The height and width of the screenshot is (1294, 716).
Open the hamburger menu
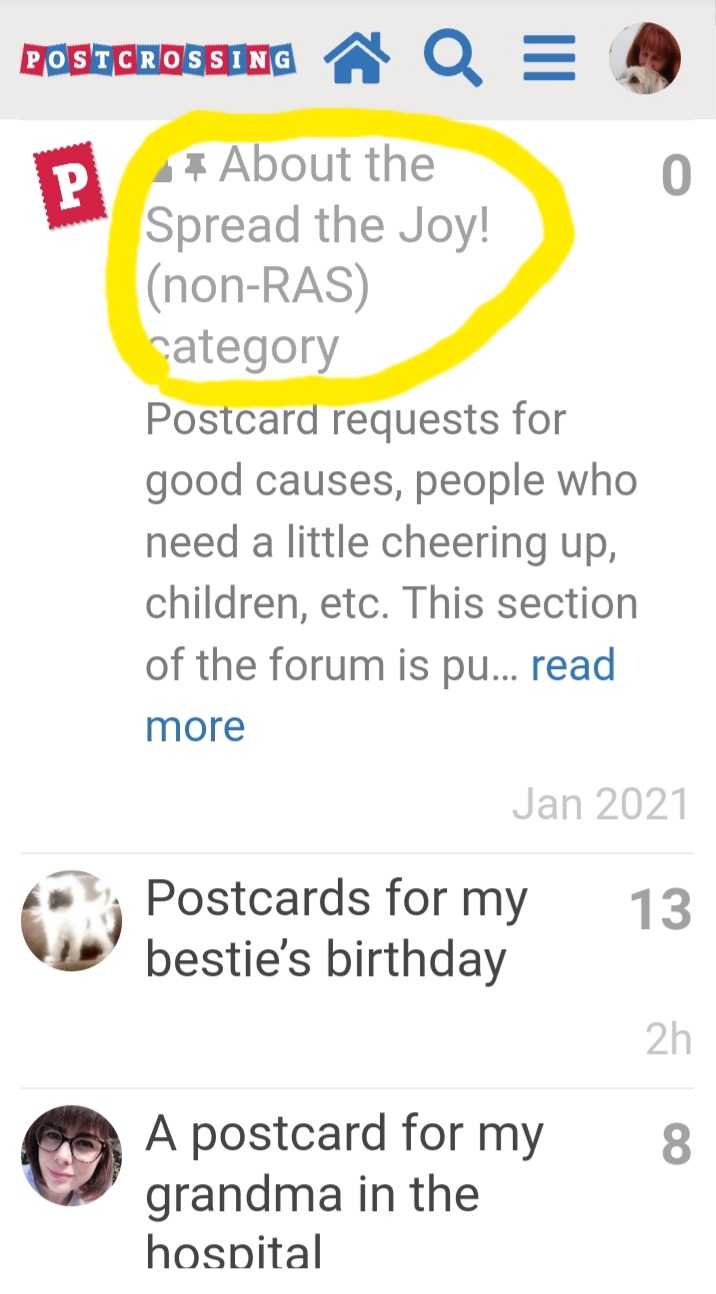[549, 59]
